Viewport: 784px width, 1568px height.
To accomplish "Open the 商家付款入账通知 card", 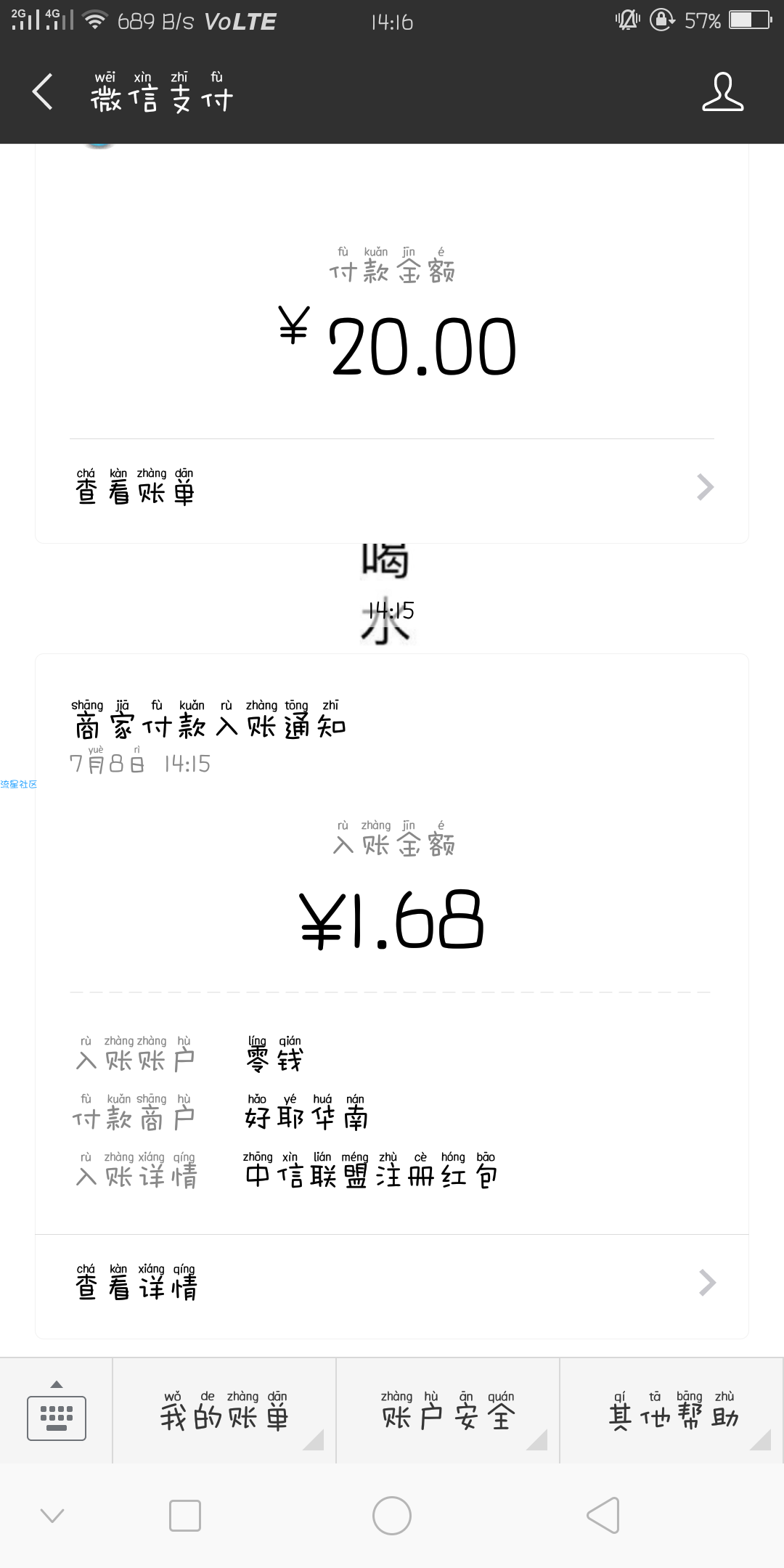I will point(392,944).
